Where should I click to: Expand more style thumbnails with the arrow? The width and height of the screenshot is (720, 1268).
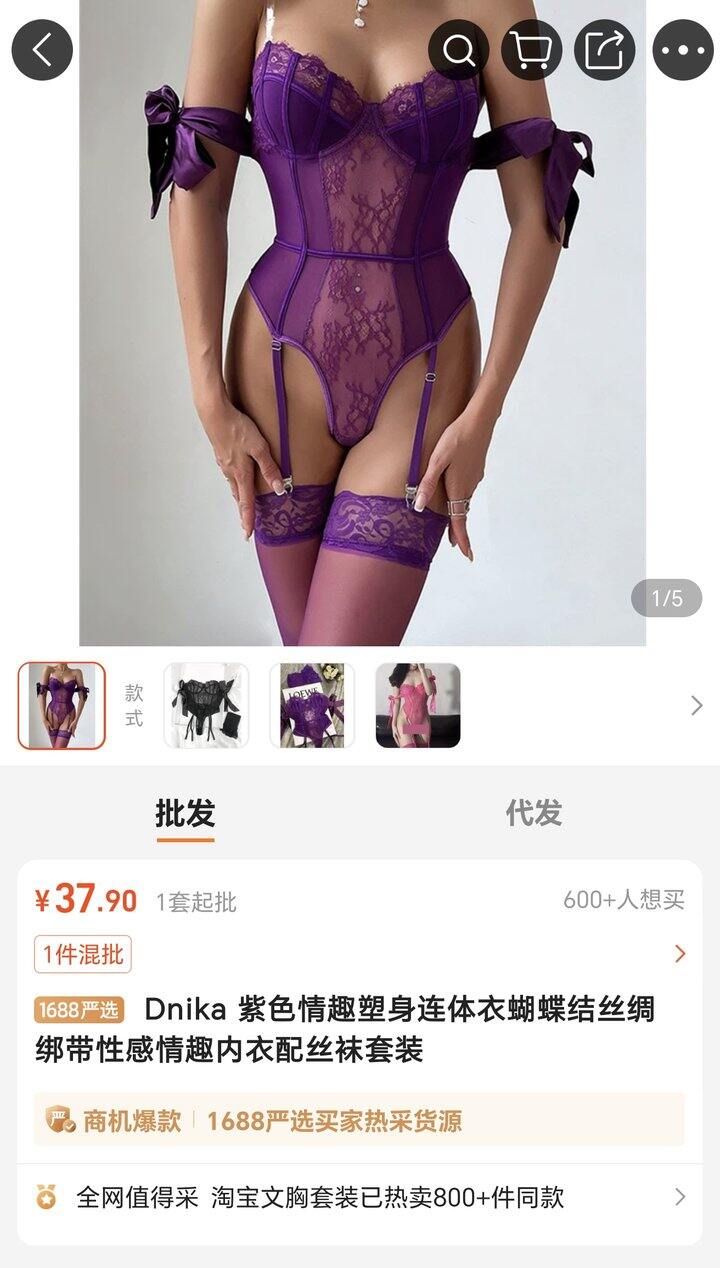point(696,706)
